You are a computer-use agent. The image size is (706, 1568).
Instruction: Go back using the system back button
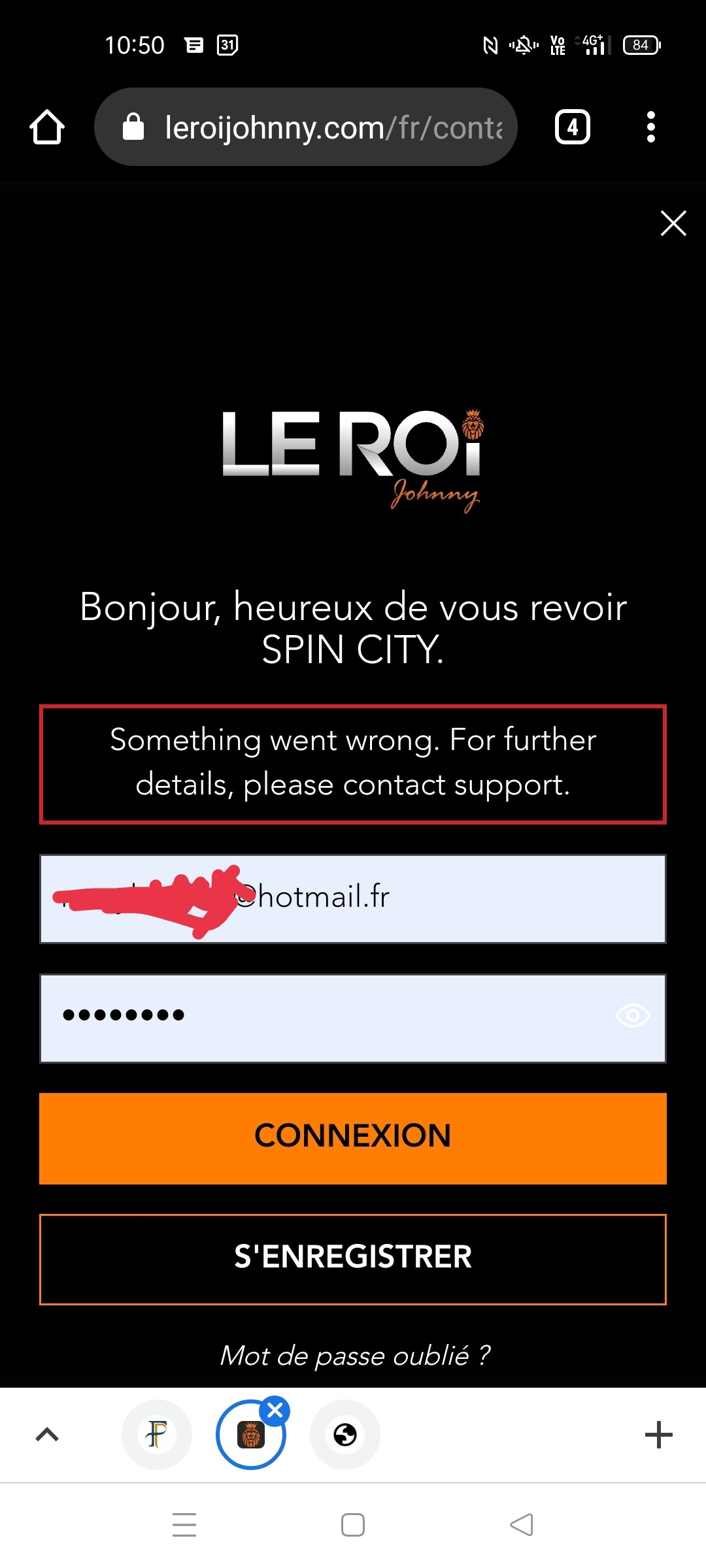point(522,1525)
